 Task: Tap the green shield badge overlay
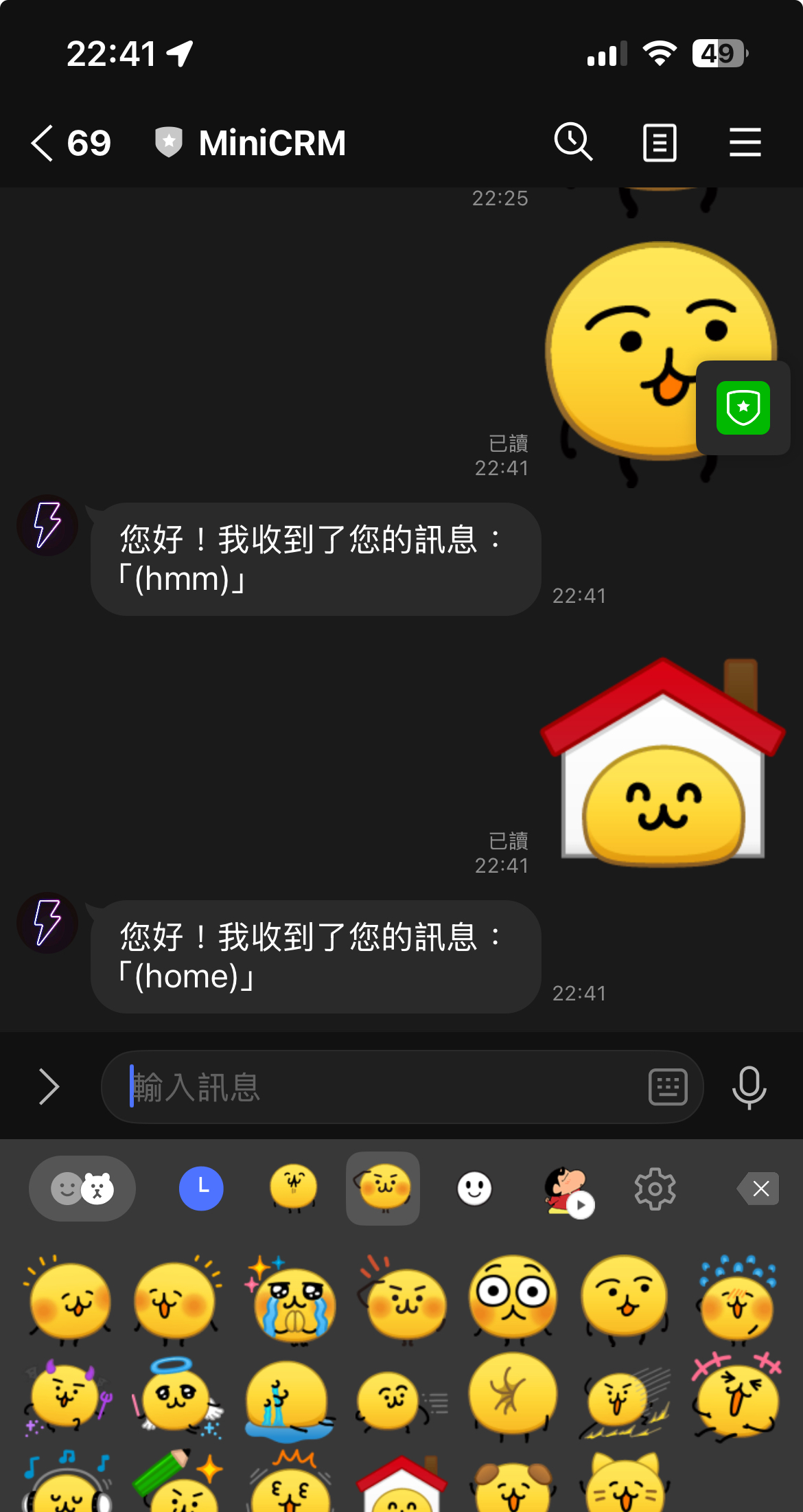click(x=743, y=408)
